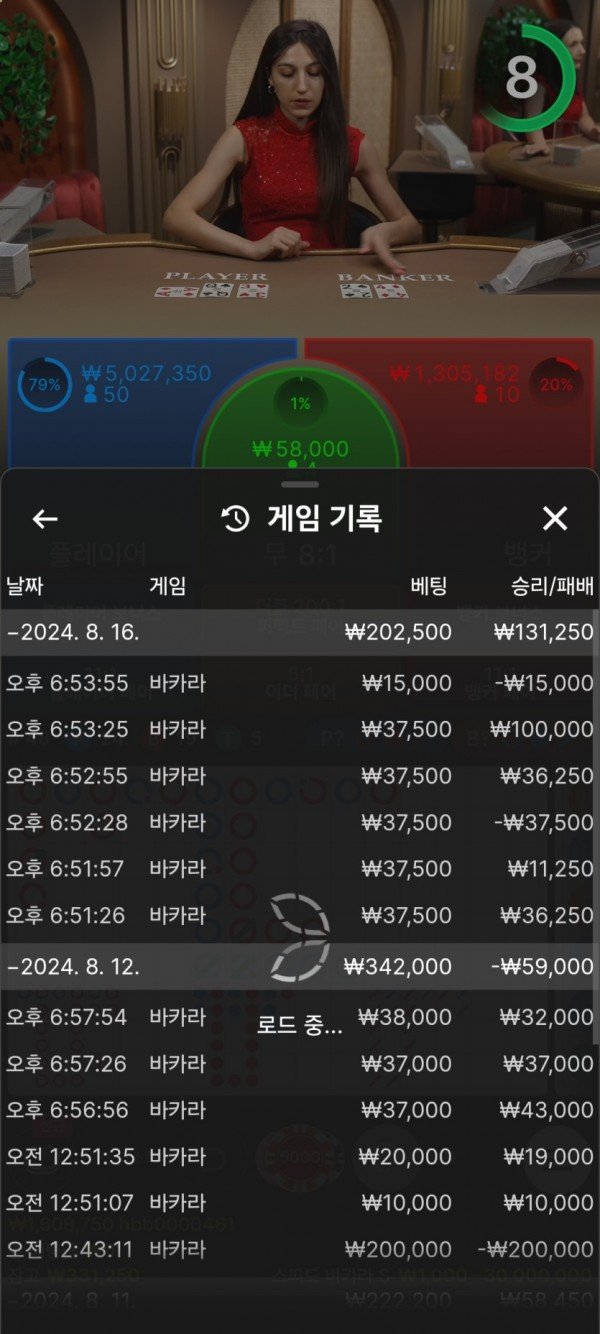Open the 오후 6:51:57 game record
The width and height of the screenshot is (600, 1334).
[300, 868]
